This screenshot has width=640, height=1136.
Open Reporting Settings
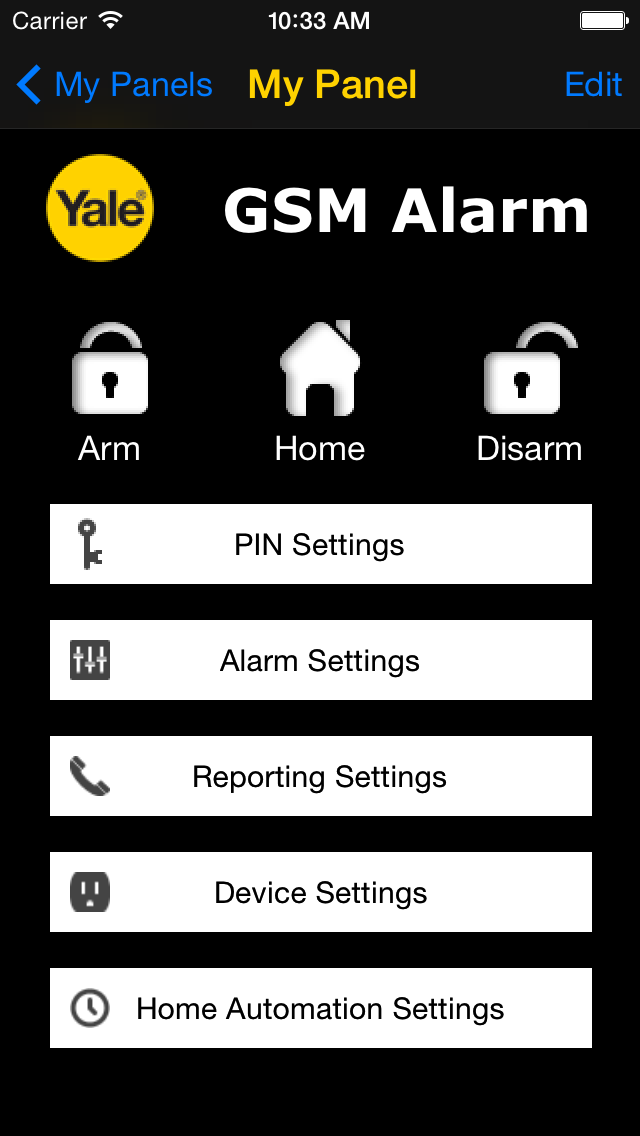click(320, 776)
